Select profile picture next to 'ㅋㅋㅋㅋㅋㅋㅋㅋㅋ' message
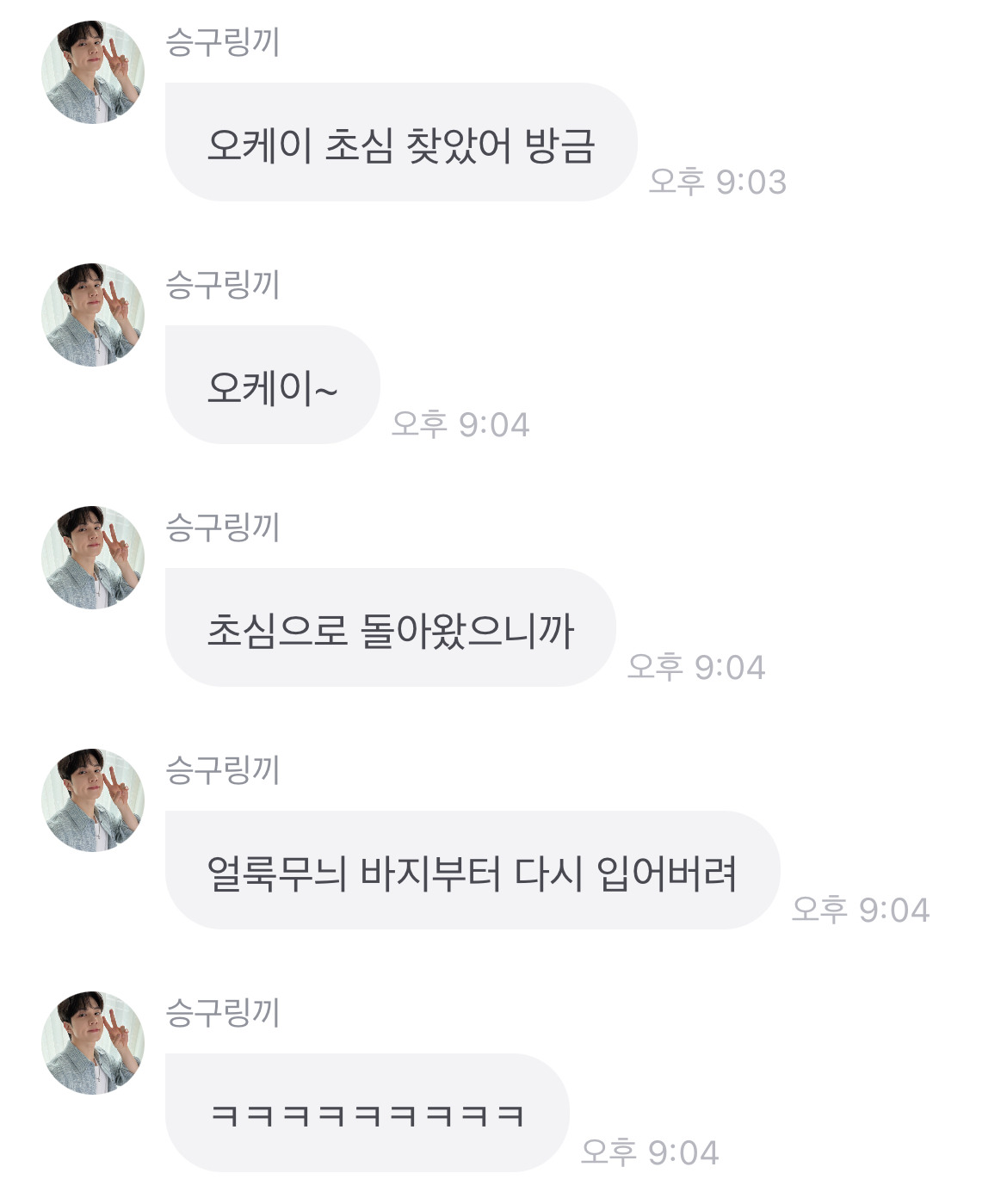The width and height of the screenshot is (1007, 1204). point(93,1043)
